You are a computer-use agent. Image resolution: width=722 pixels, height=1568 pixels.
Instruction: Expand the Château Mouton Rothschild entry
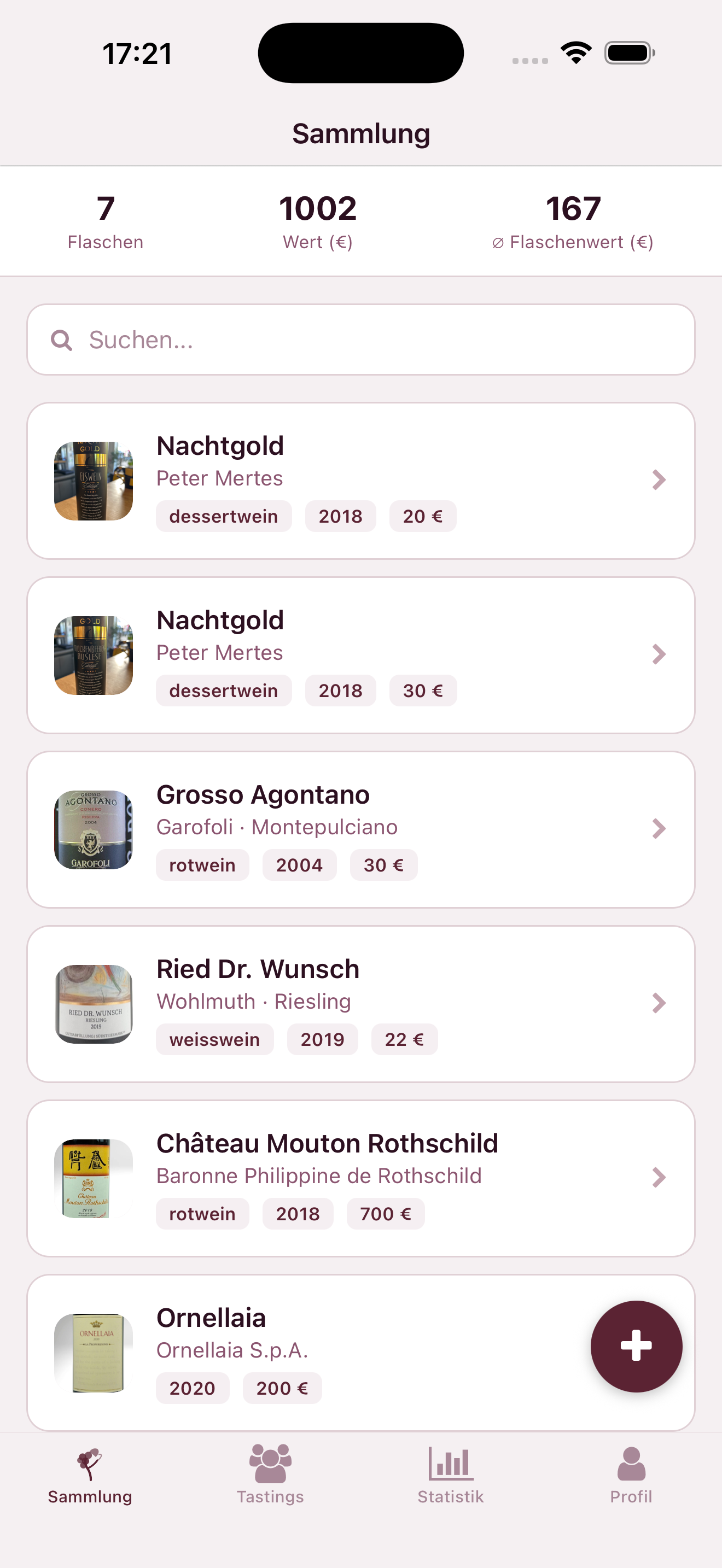pyautogui.click(x=659, y=1177)
